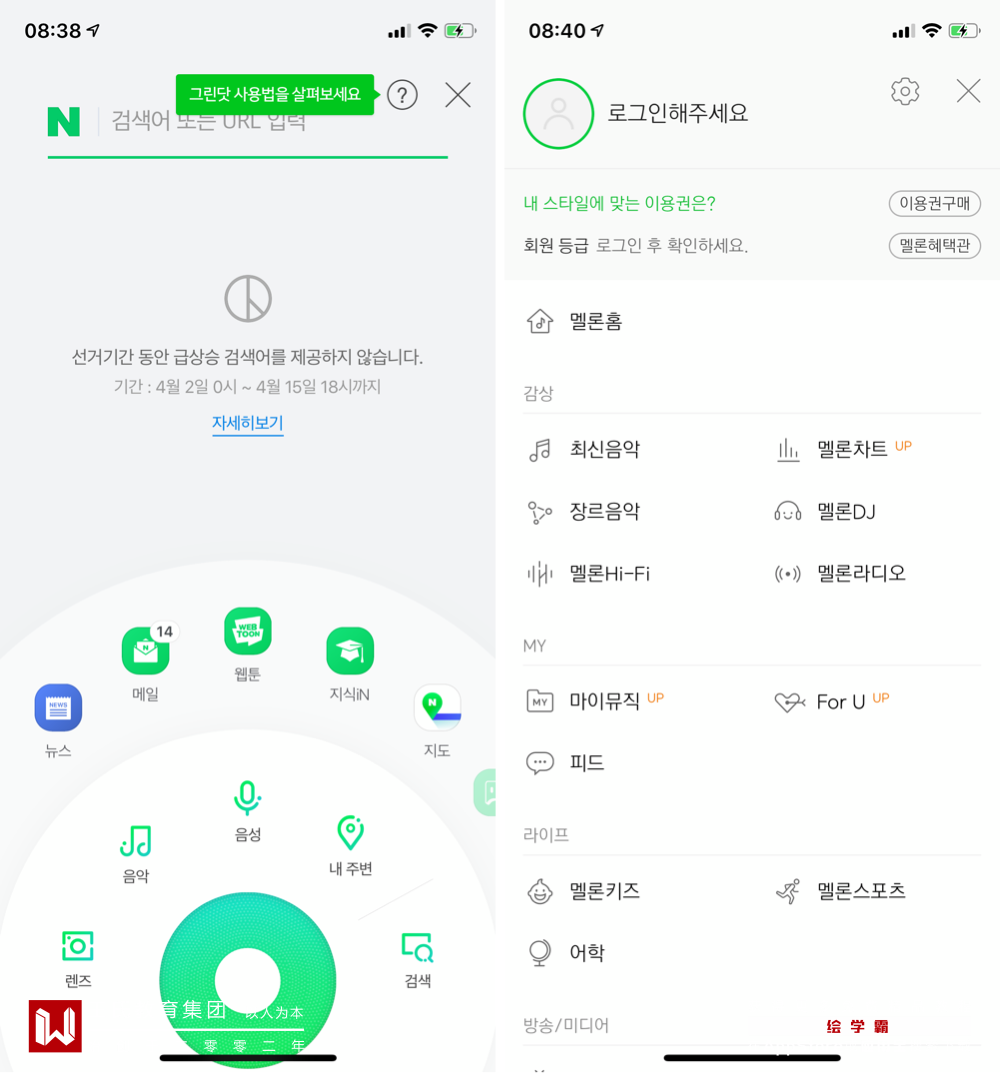Open the 지식iN shortcut

(x=350, y=653)
